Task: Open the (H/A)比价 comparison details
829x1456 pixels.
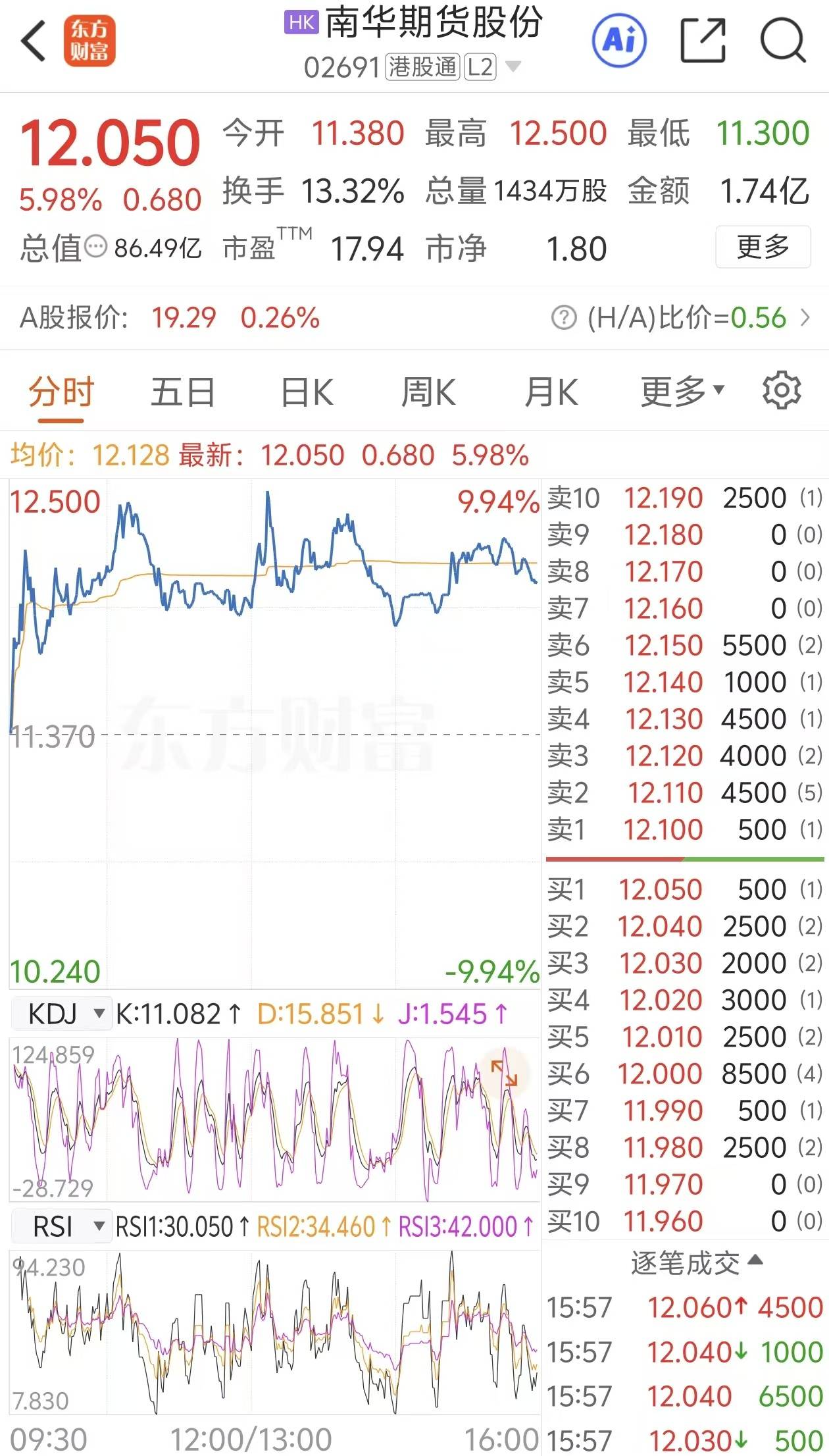Action: 684,318
